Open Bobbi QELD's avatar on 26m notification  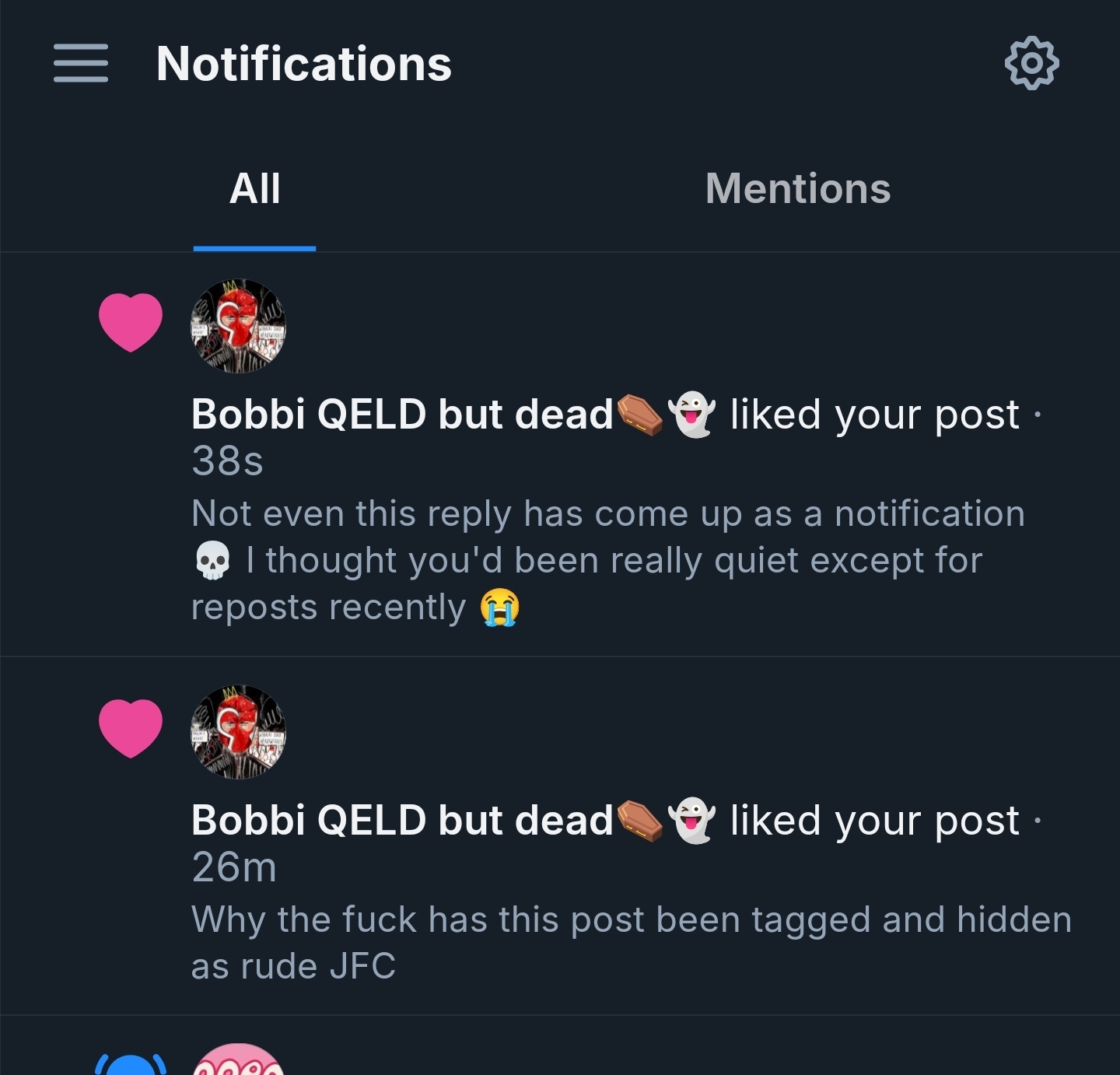(238, 732)
